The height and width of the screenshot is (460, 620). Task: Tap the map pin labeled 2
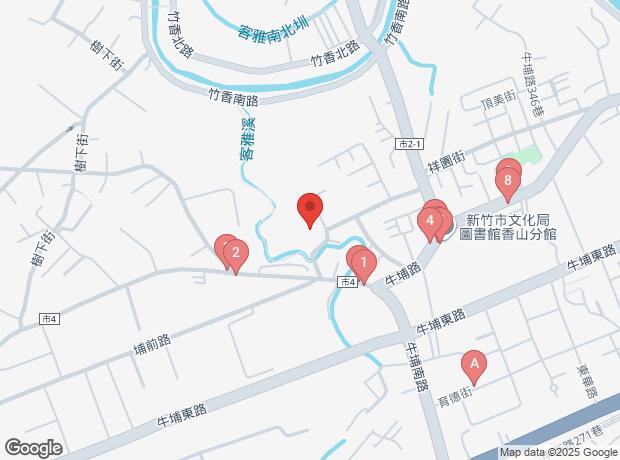click(235, 253)
